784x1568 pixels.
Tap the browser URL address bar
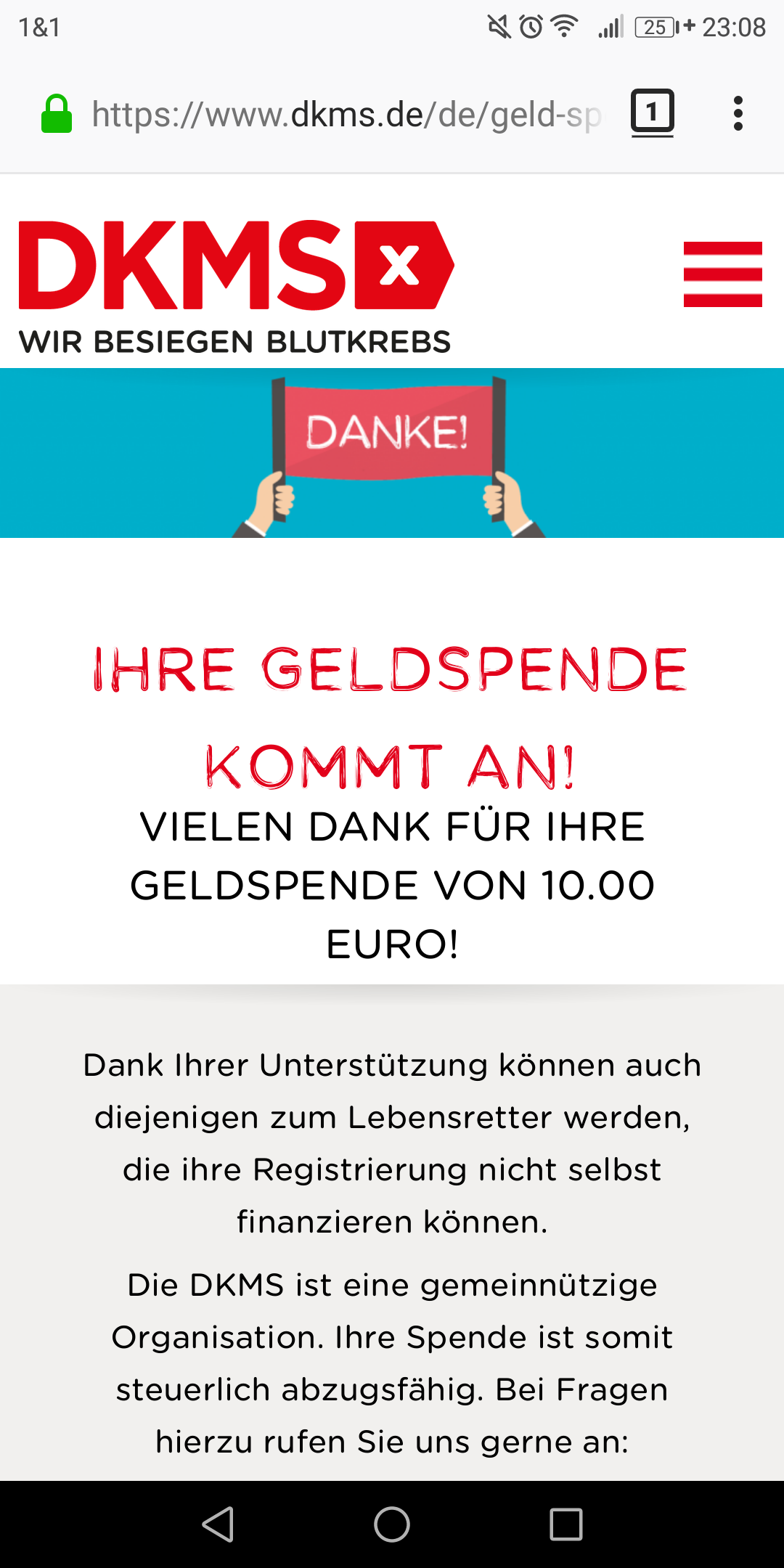346,114
